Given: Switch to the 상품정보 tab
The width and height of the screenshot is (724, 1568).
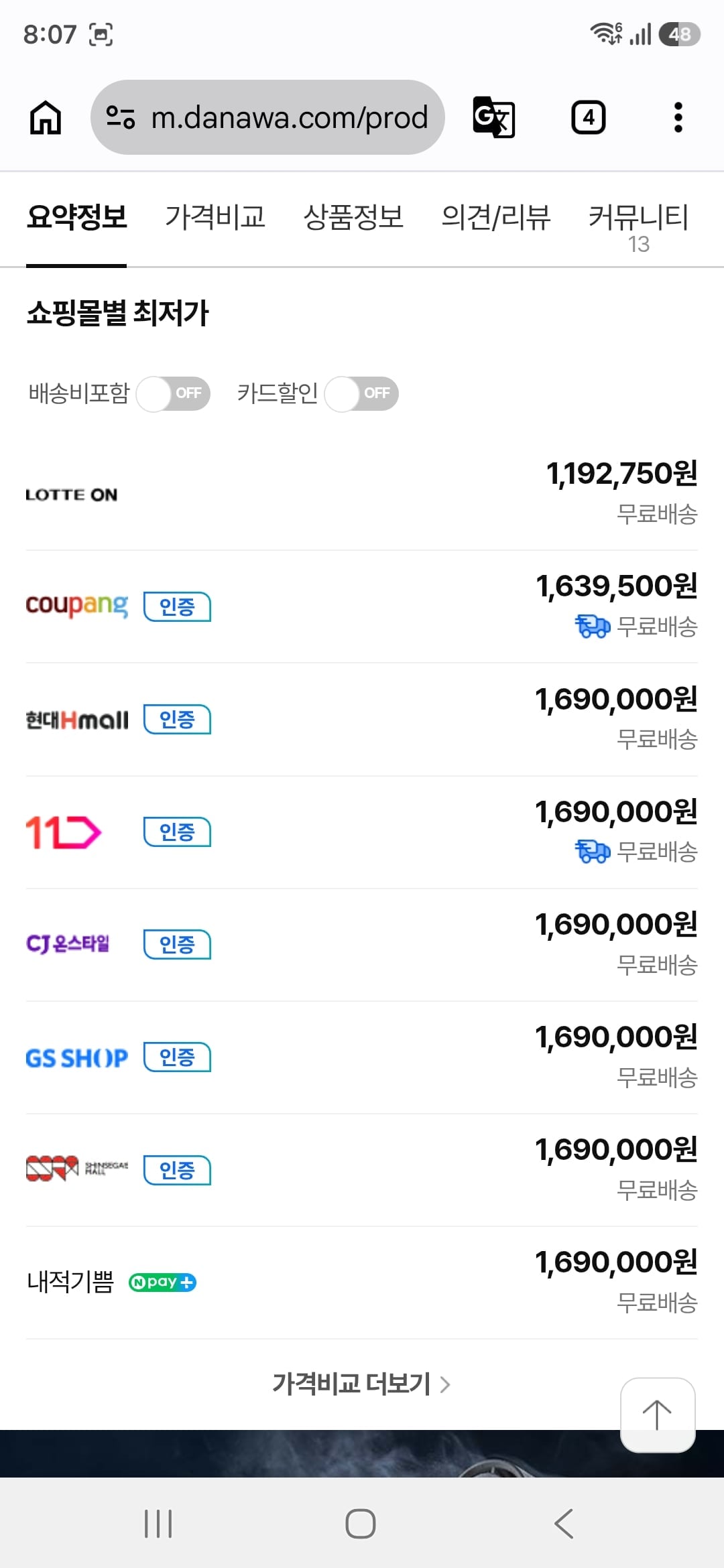Looking at the screenshot, I should coord(353,218).
